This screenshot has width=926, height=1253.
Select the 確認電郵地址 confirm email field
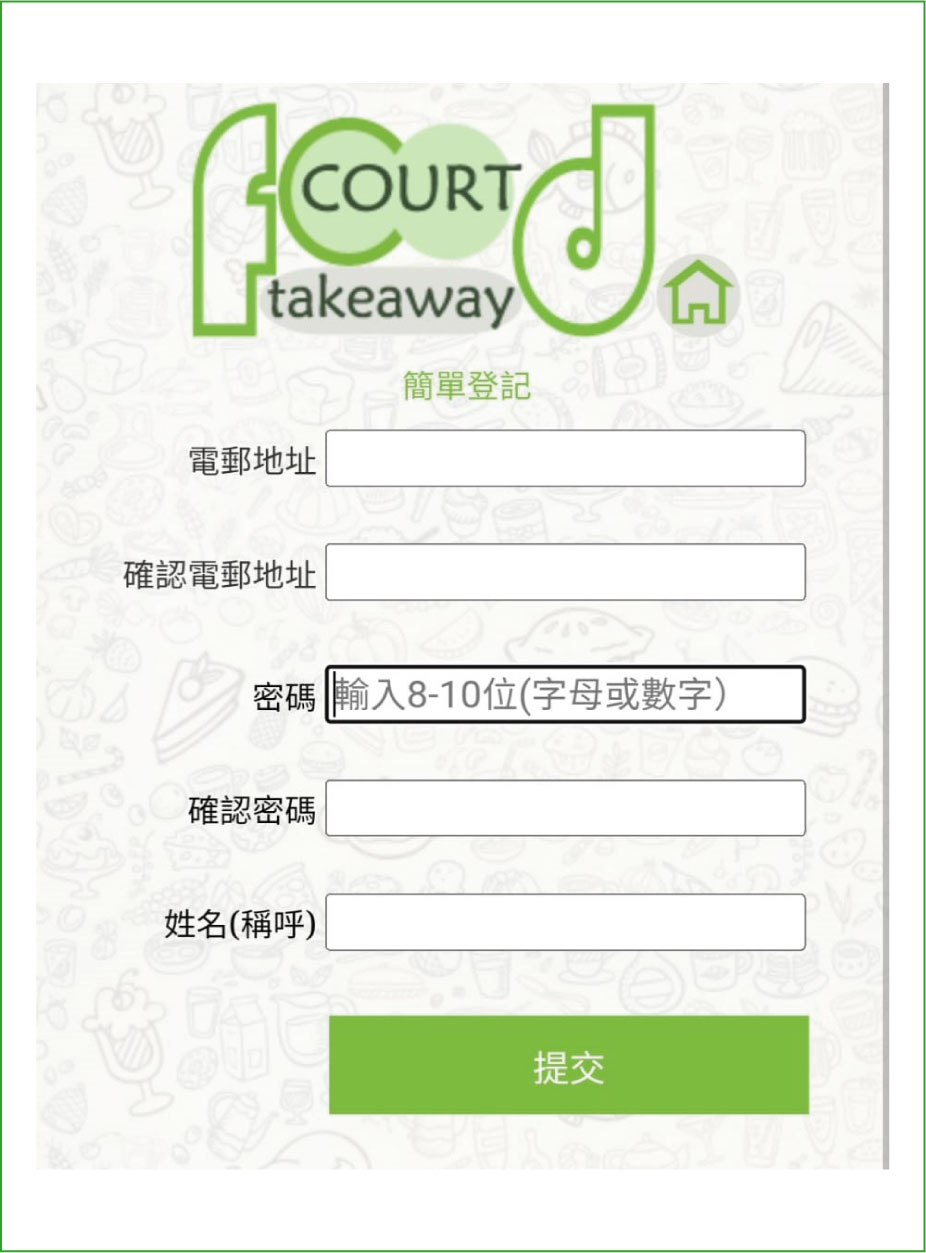[x=565, y=573]
